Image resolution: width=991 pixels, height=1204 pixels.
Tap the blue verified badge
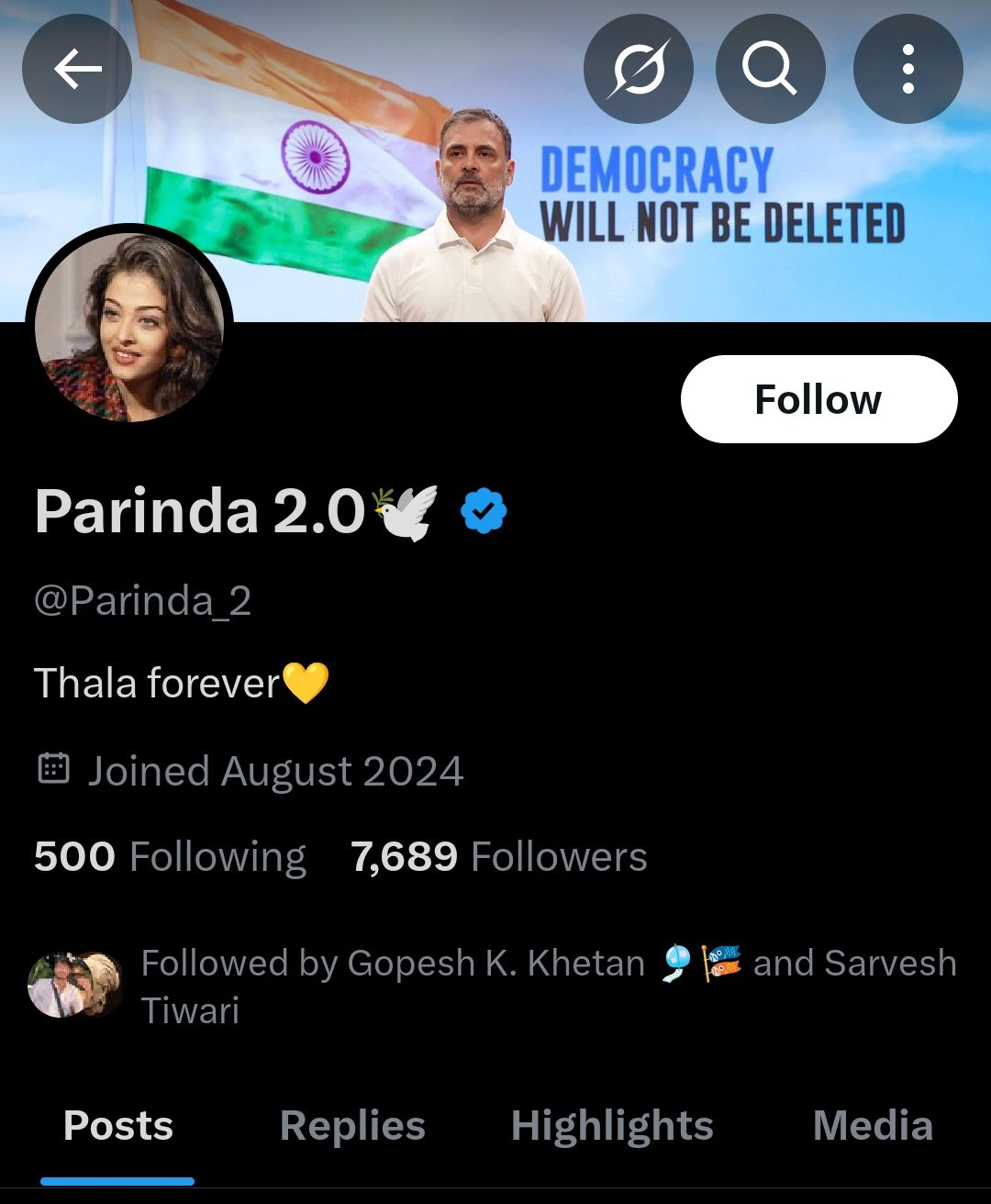(x=484, y=511)
